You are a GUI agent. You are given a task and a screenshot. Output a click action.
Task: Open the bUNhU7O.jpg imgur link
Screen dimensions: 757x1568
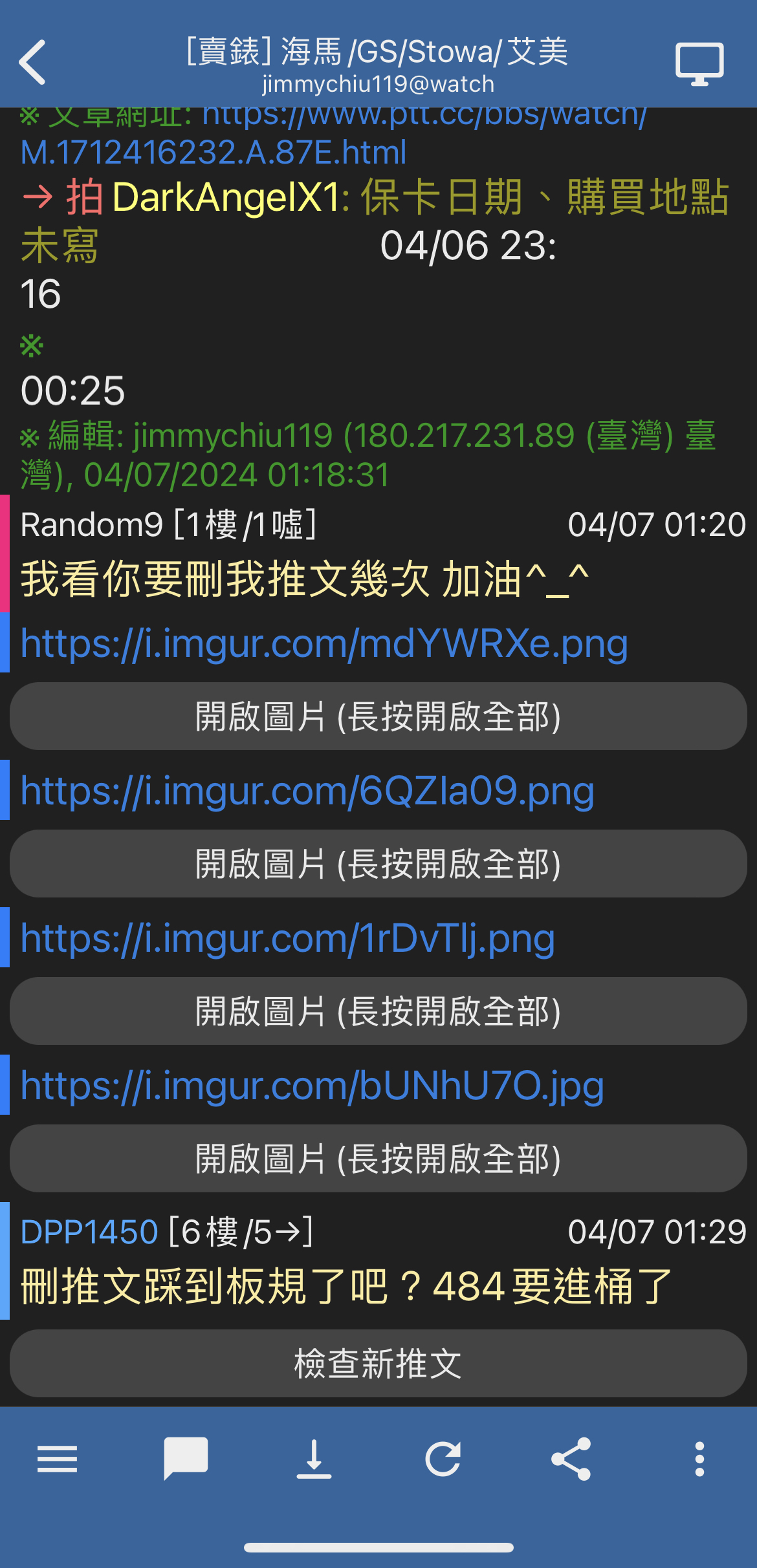[313, 1086]
